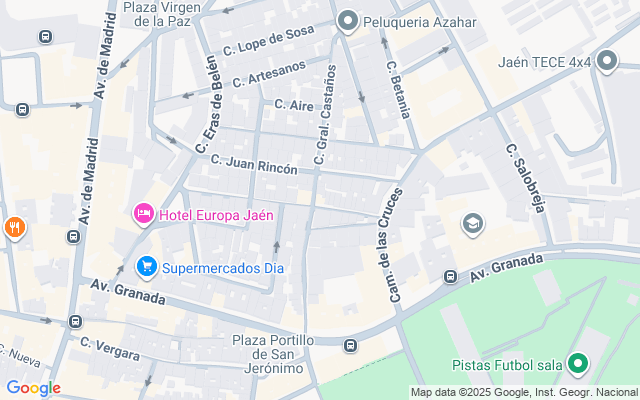Tap bus stop next to the Av. Granada label
This screenshot has height=400, width=640.
(451, 277)
